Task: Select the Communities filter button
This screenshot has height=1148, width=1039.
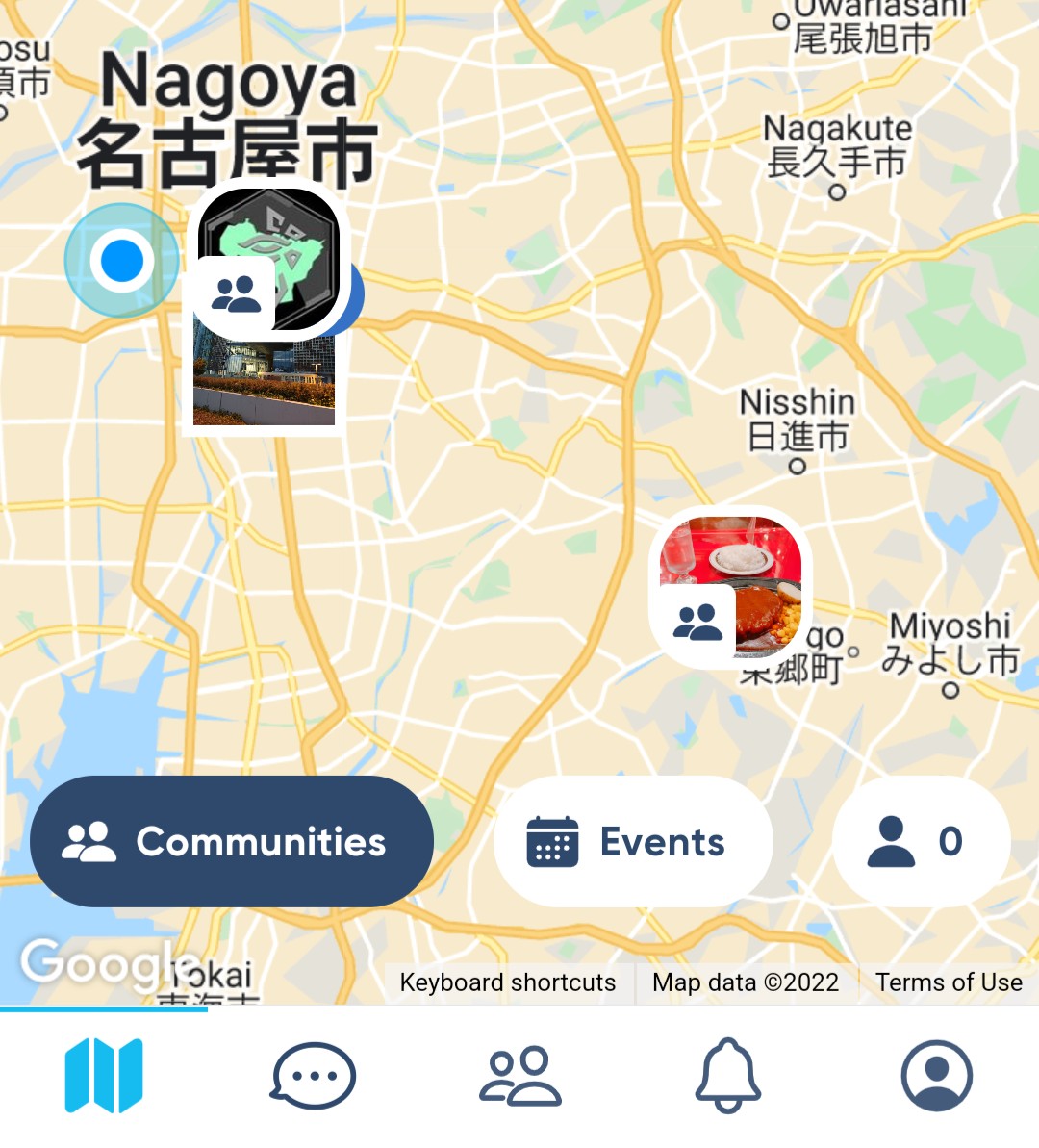Action: pos(231,842)
